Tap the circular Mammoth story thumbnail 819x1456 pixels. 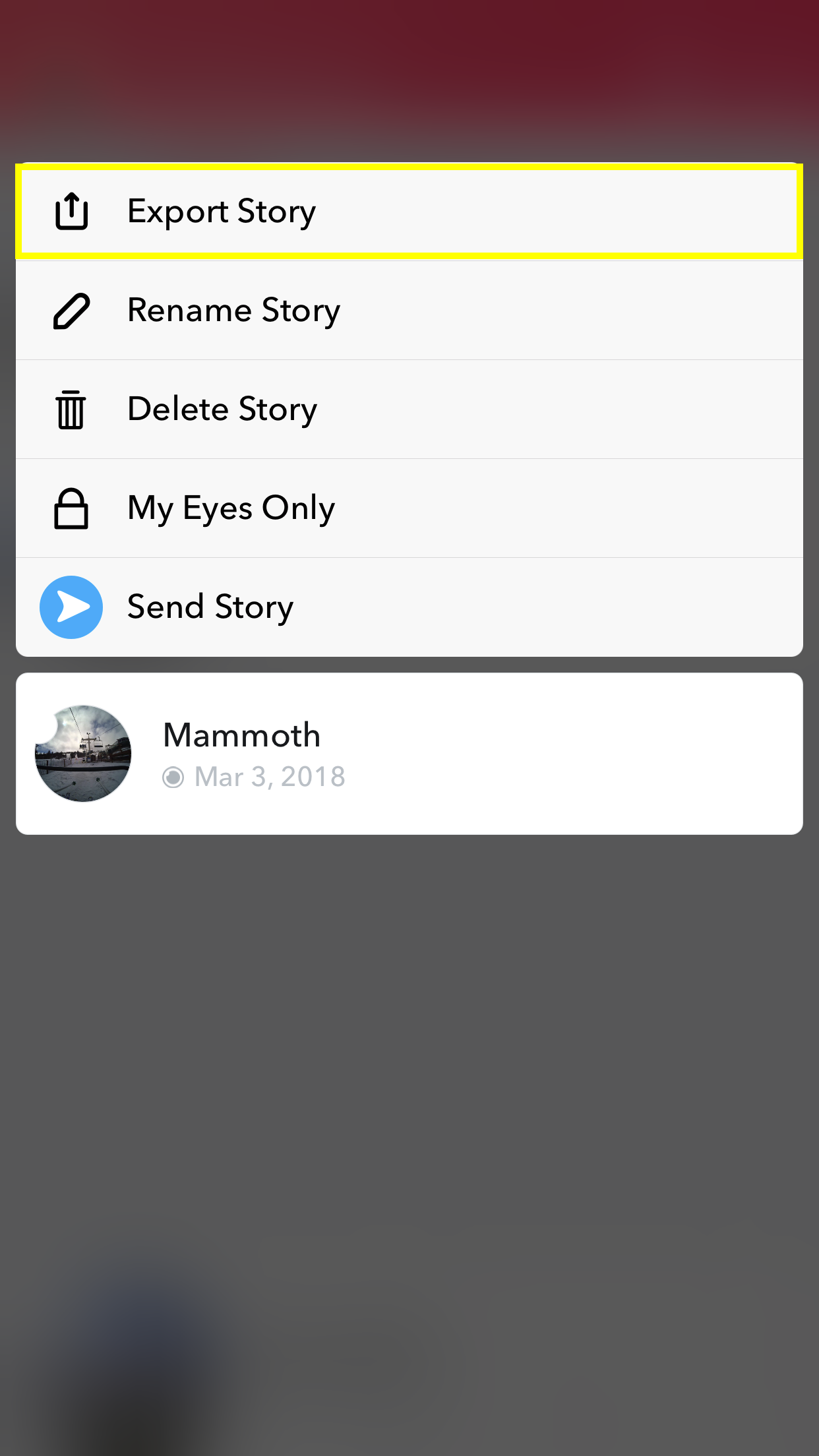click(83, 753)
